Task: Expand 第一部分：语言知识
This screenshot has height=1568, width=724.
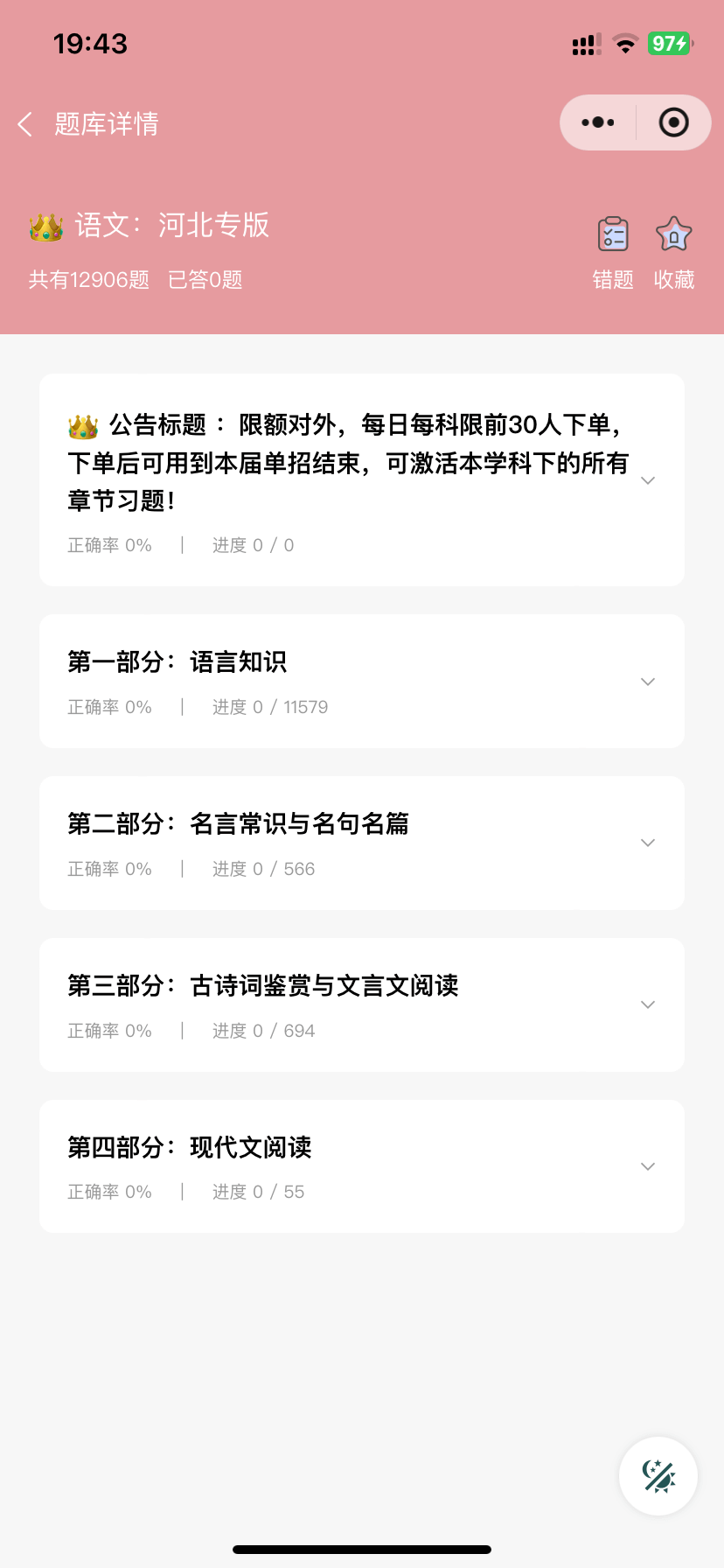Action: [362, 682]
